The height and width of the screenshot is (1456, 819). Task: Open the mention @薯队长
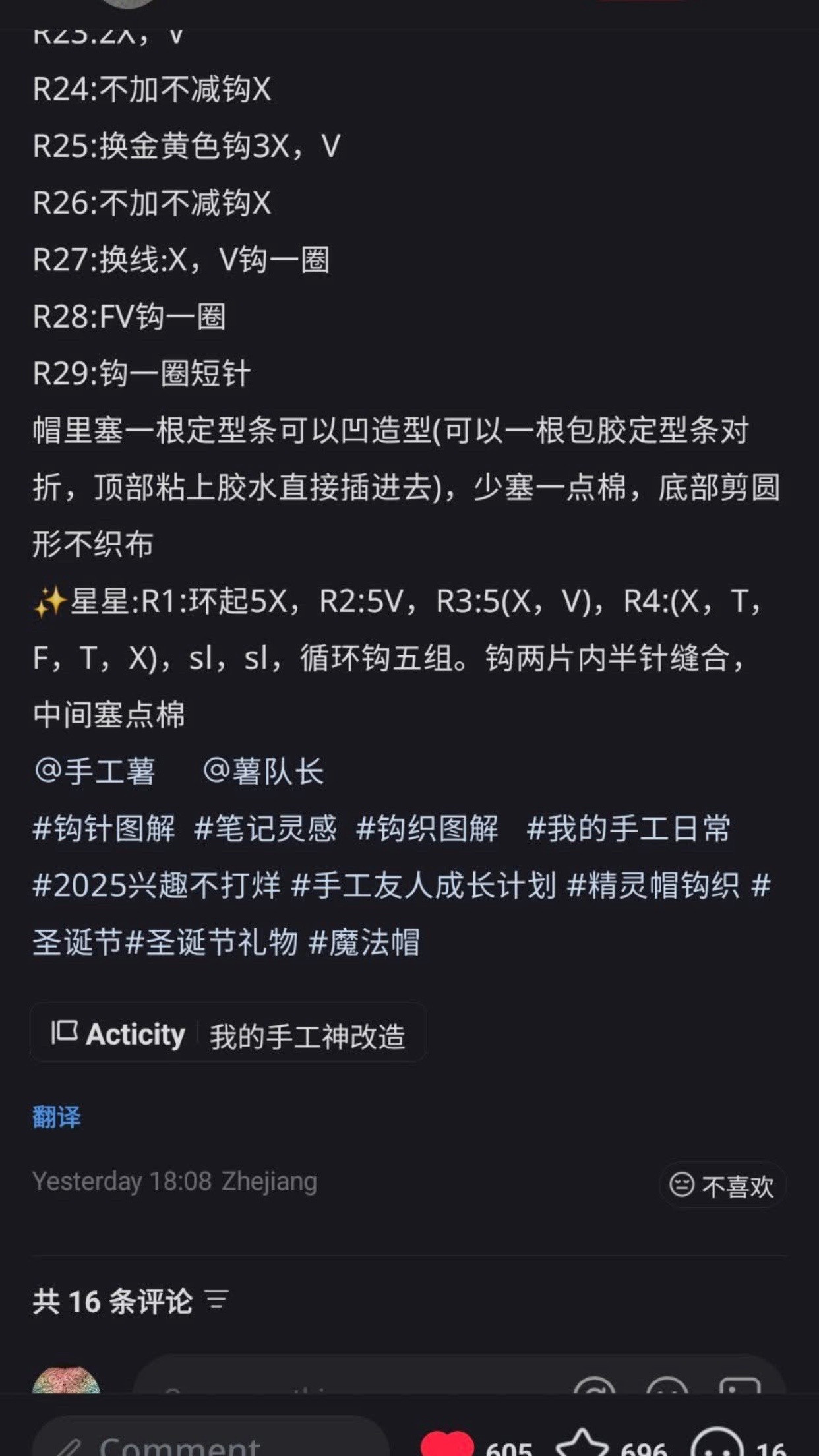click(x=264, y=772)
